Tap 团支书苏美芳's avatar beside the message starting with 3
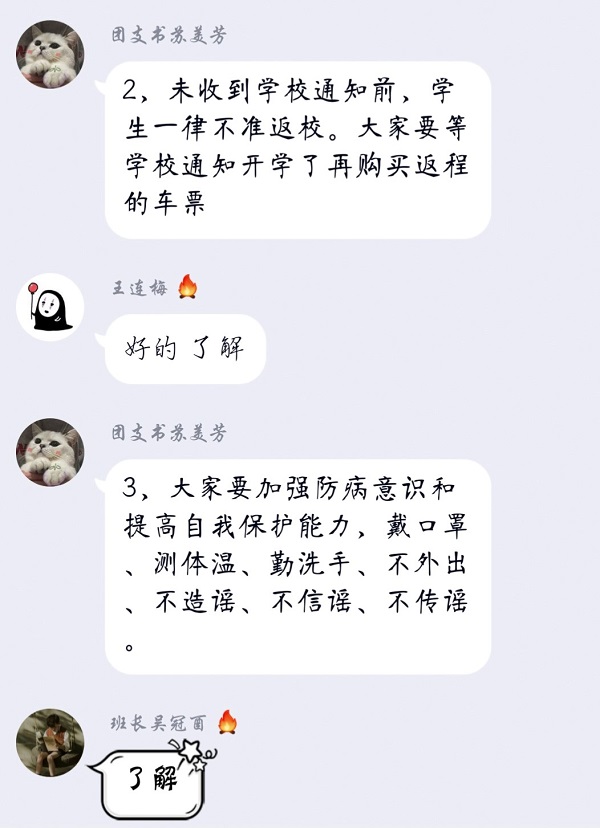600x828 pixels. [x=50, y=452]
